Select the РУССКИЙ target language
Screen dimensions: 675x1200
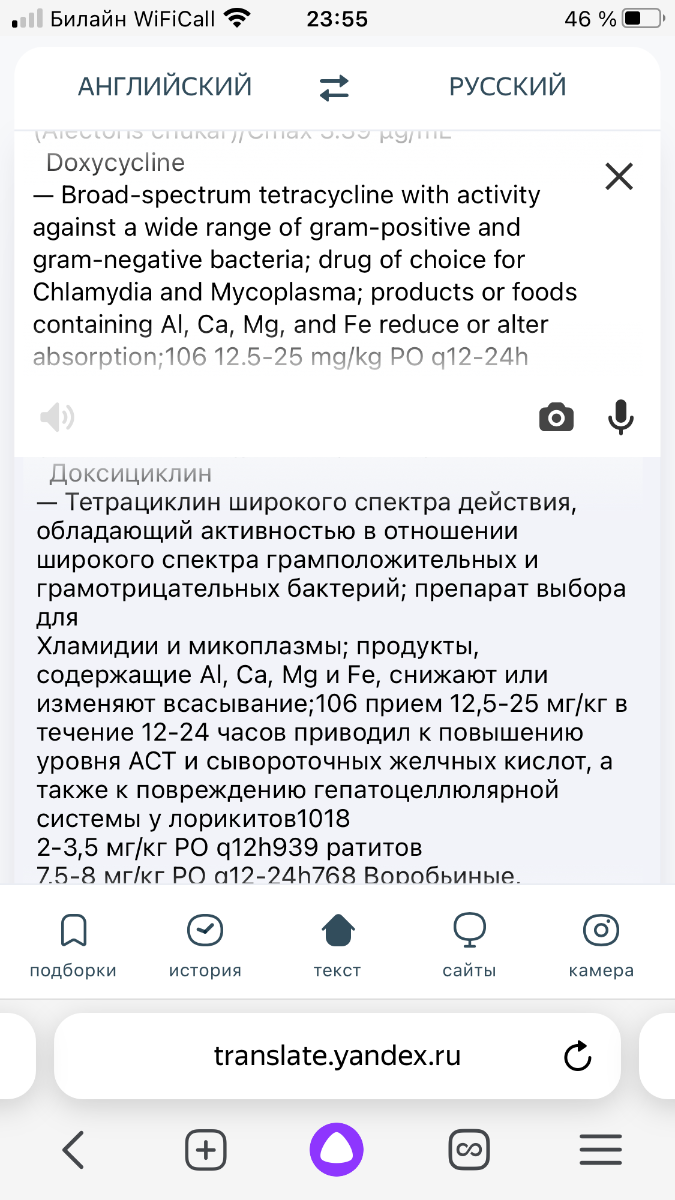coord(508,87)
